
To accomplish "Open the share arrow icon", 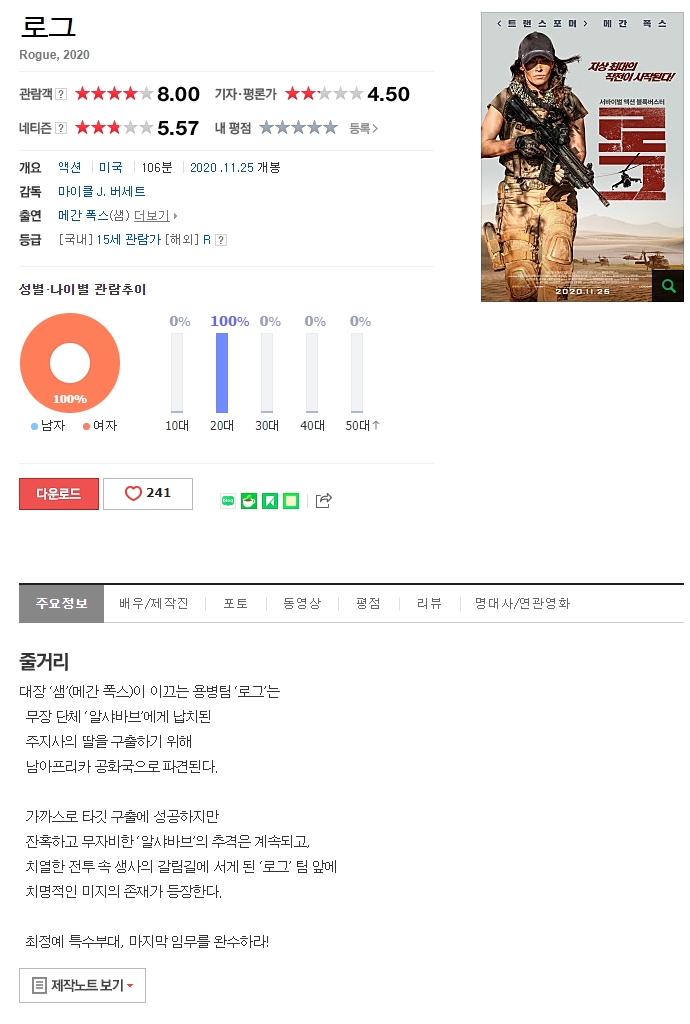I will point(323,501).
